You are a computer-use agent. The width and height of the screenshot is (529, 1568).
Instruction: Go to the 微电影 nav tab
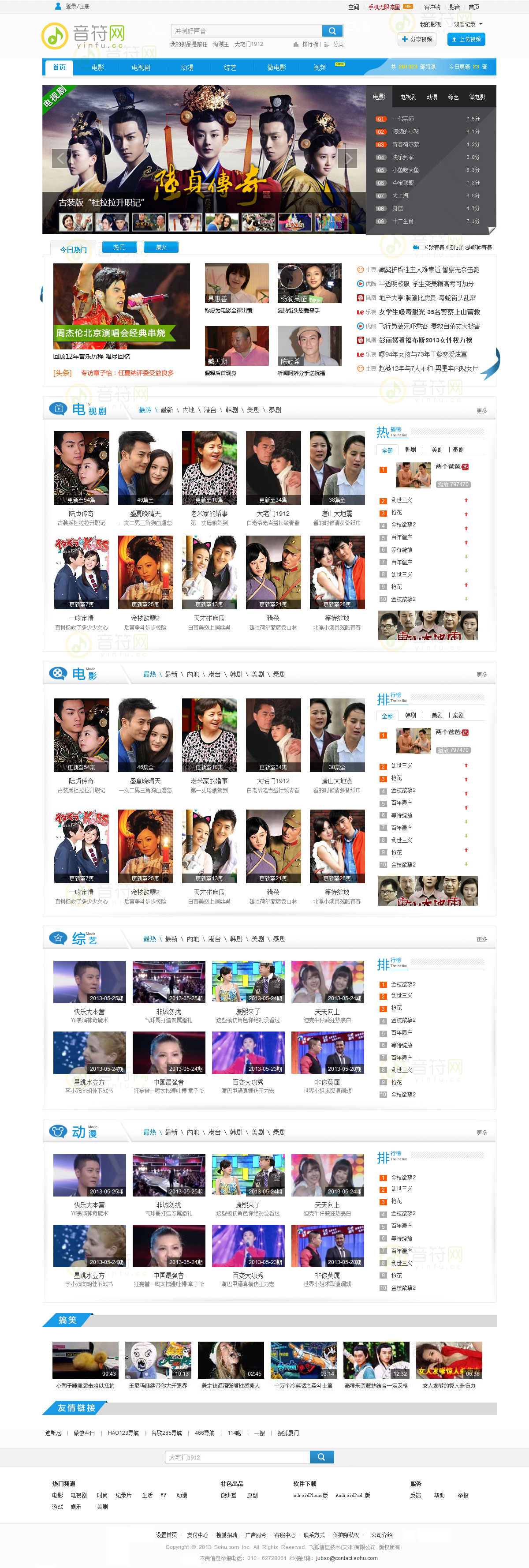[x=276, y=68]
